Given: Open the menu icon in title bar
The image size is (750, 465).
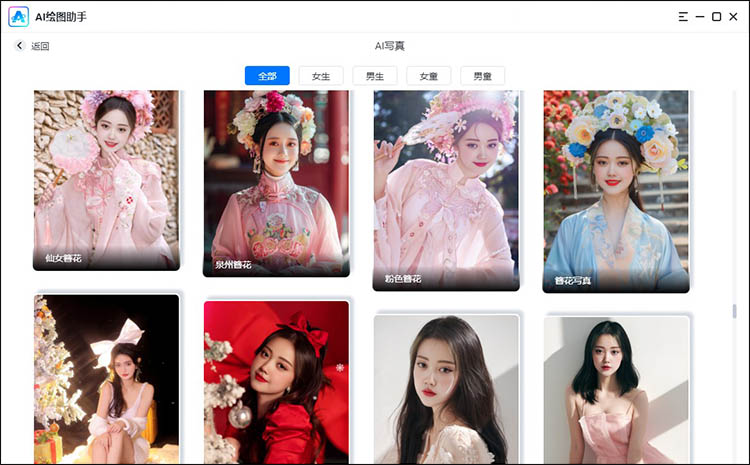Looking at the screenshot, I should coord(683,17).
